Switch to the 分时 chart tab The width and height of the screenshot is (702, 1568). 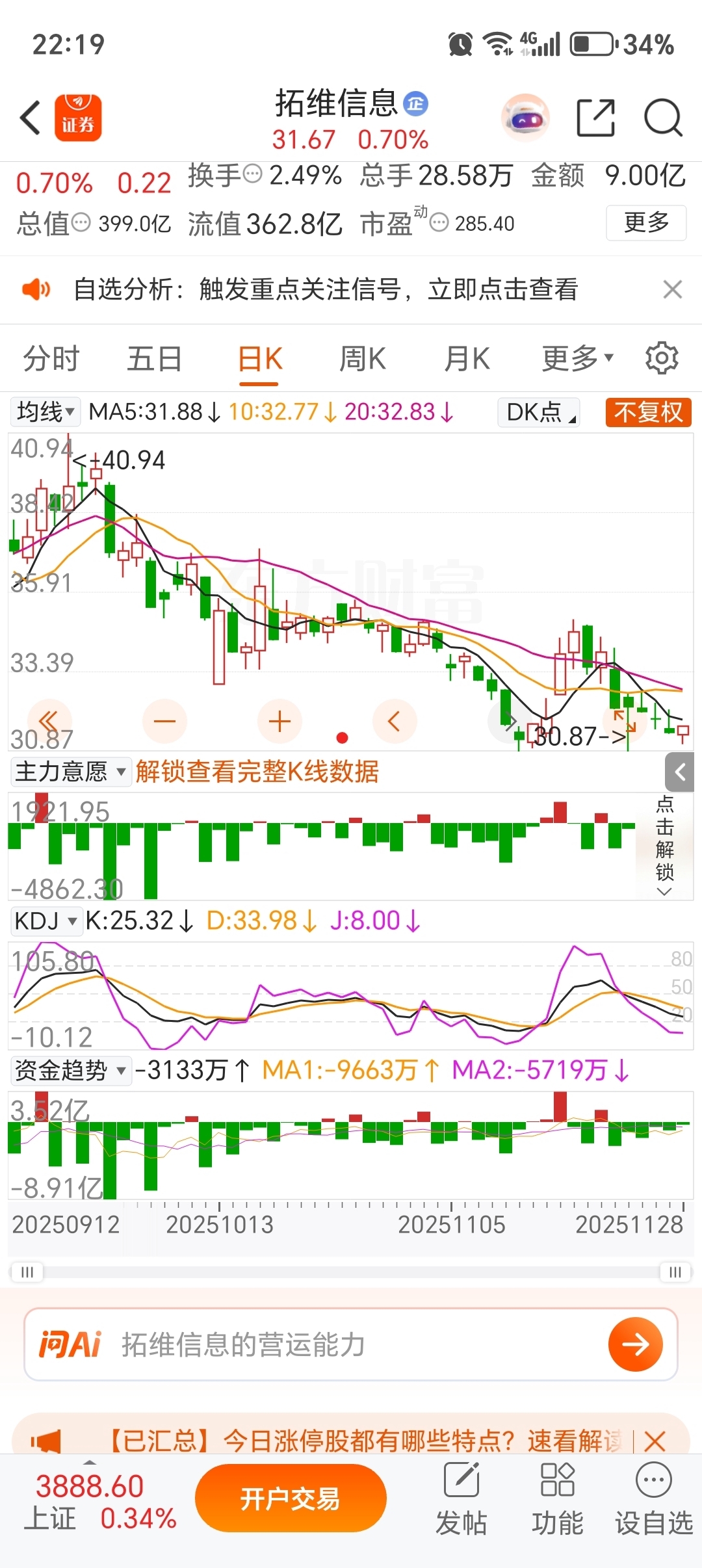pyautogui.click(x=51, y=359)
